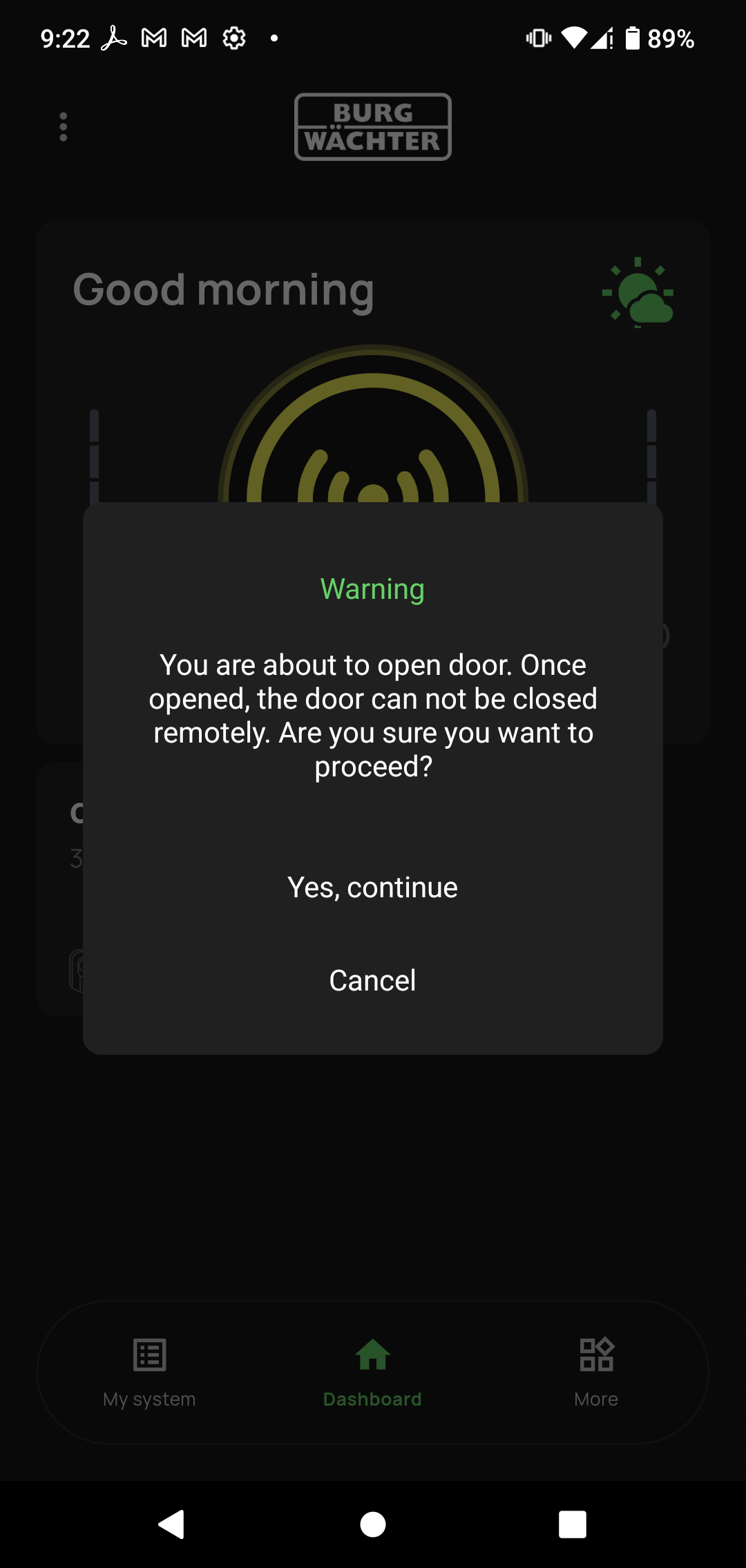This screenshot has width=746, height=1568.
Task: Go back using the system back button
Action: 171,1524
